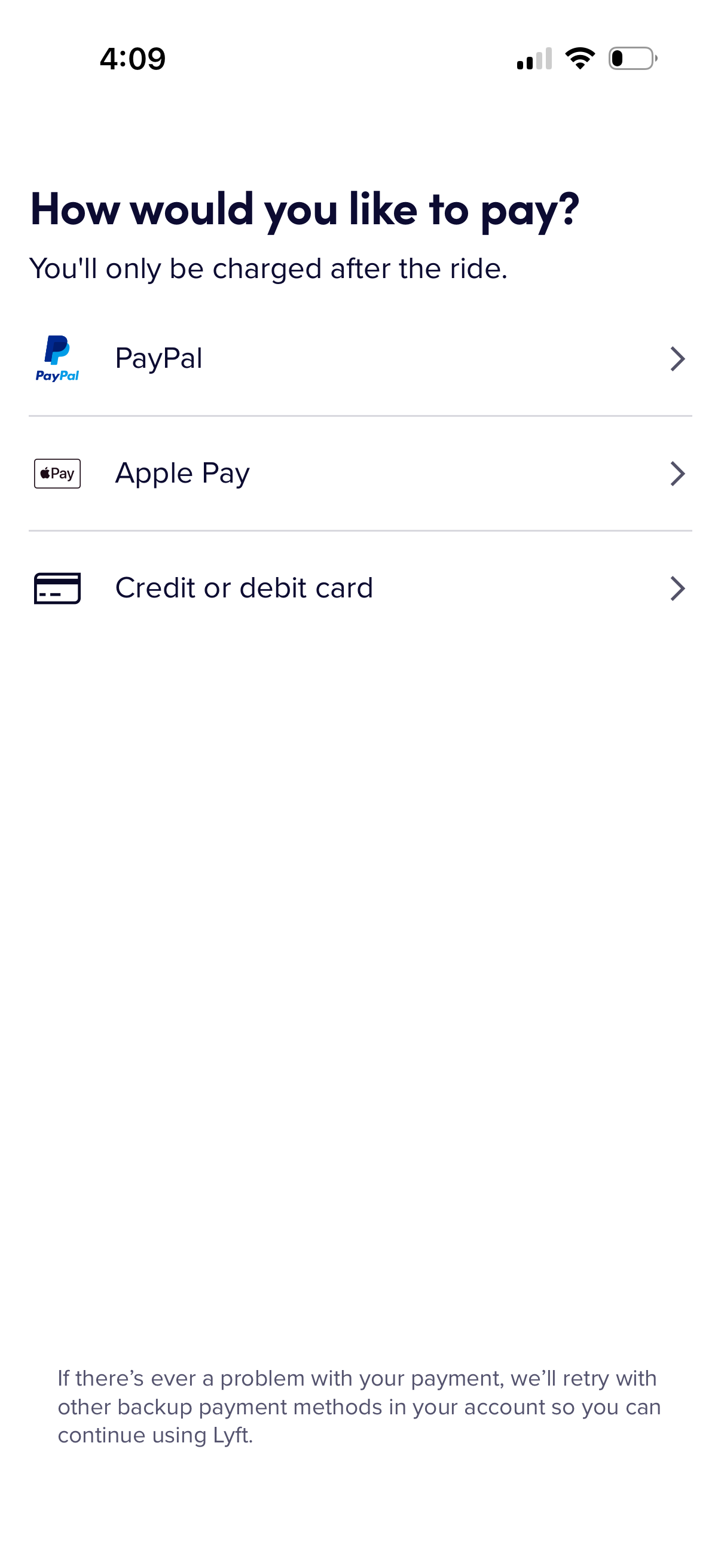
Task: Select PayPal as payment method
Action: [x=360, y=359]
